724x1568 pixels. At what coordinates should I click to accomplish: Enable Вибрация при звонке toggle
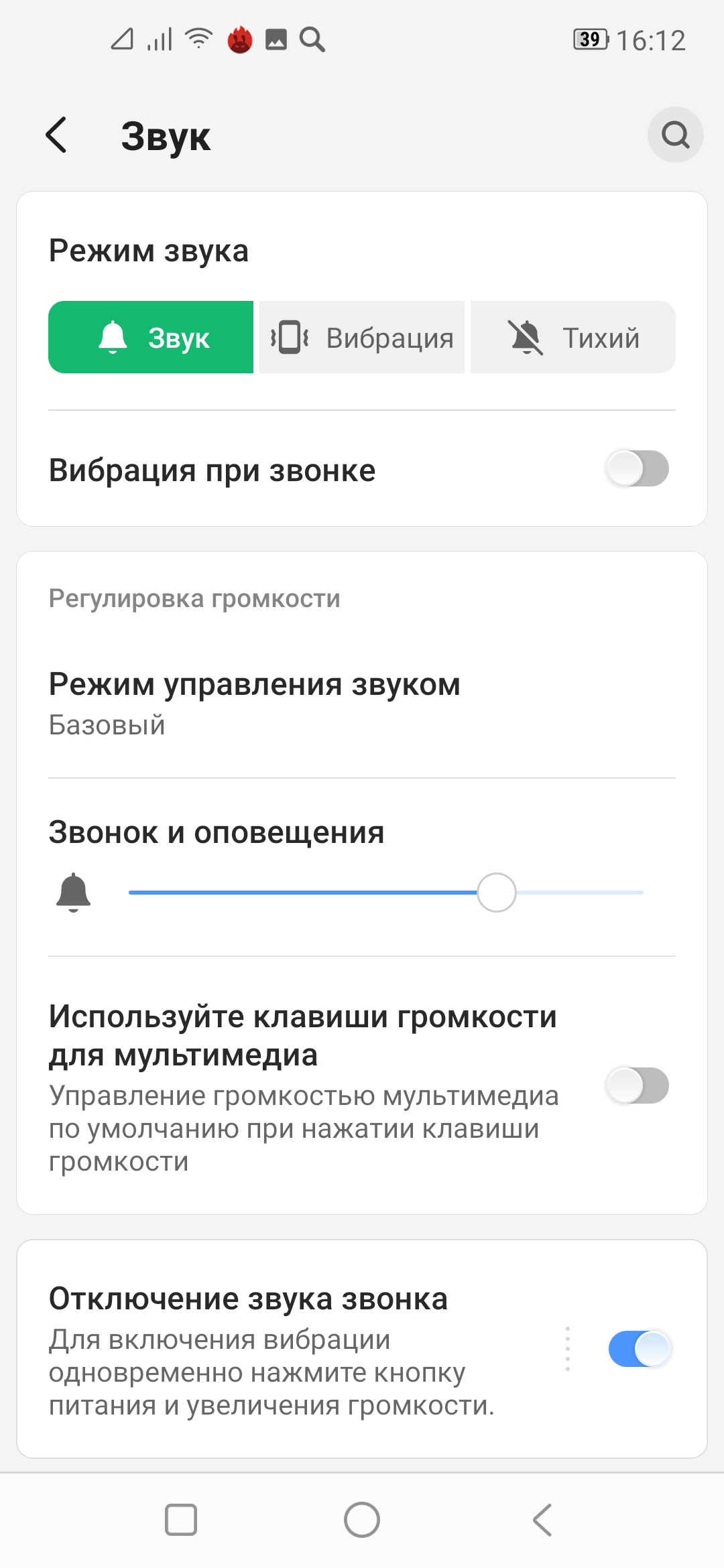click(637, 468)
